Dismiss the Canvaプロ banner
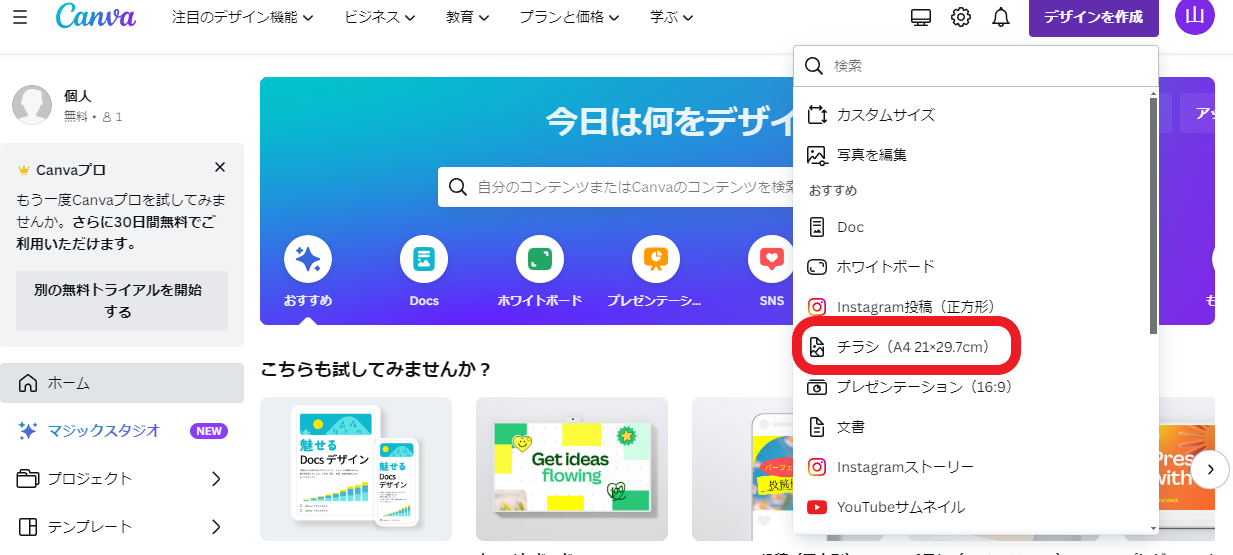Image resolution: width=1233 pixels, height=555 pixels. click(220, 167)
